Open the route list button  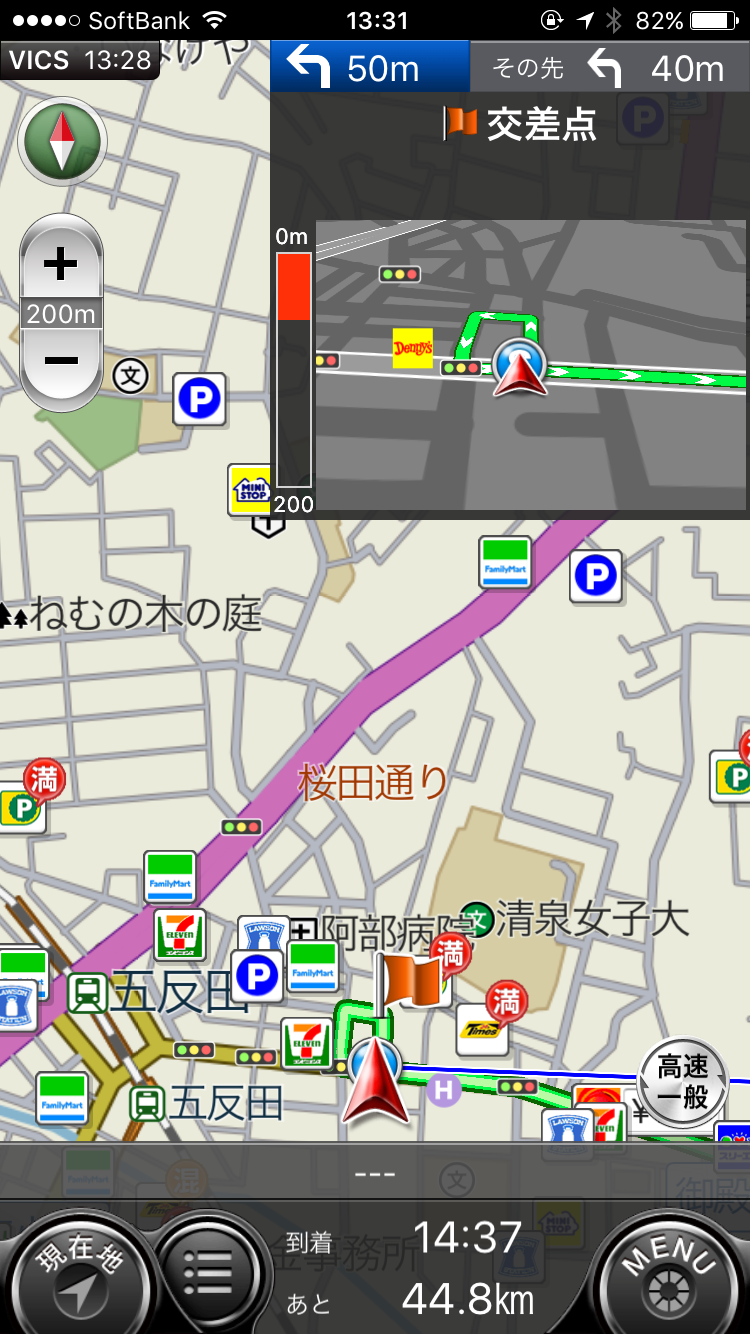(x=210, y=1272)
